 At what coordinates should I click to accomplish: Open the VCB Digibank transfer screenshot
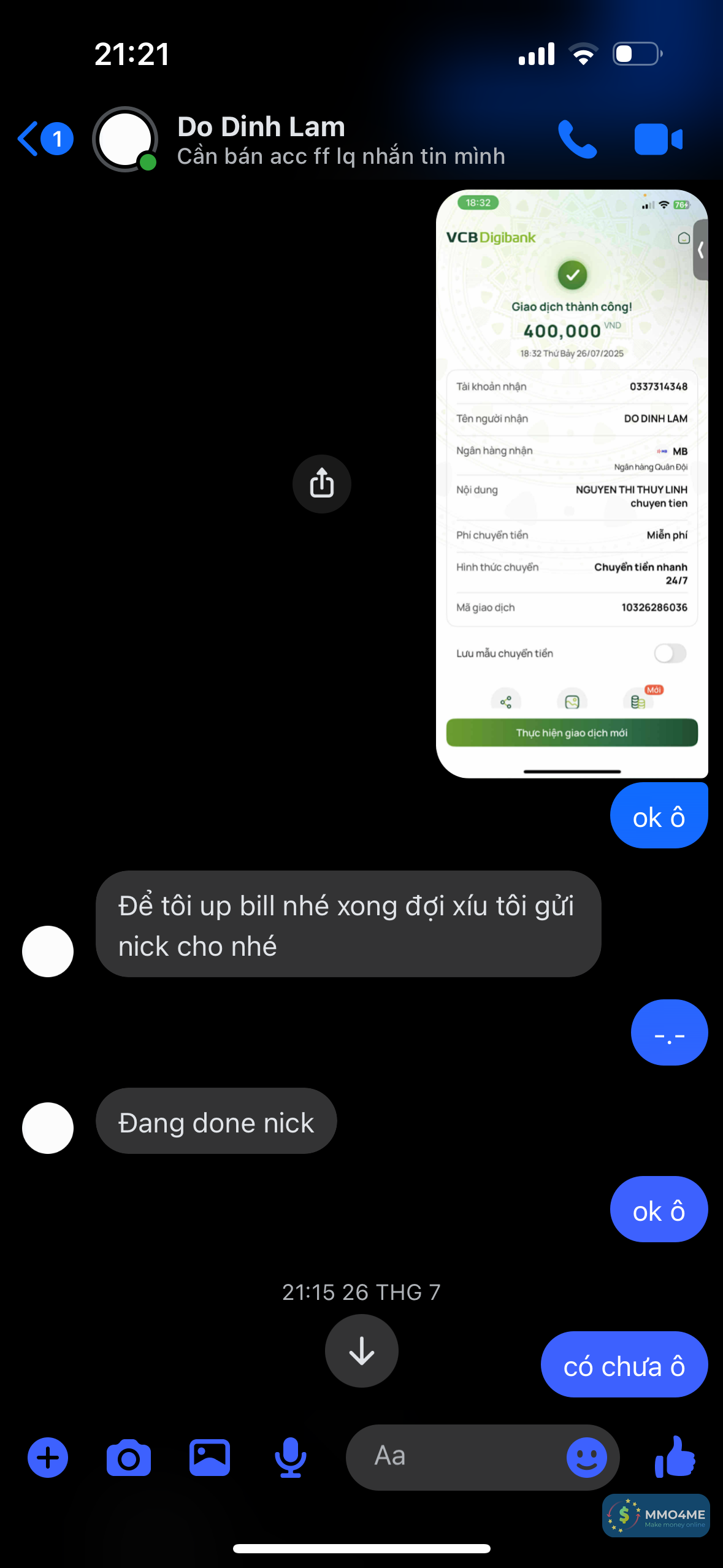click(x=572, y=483)
